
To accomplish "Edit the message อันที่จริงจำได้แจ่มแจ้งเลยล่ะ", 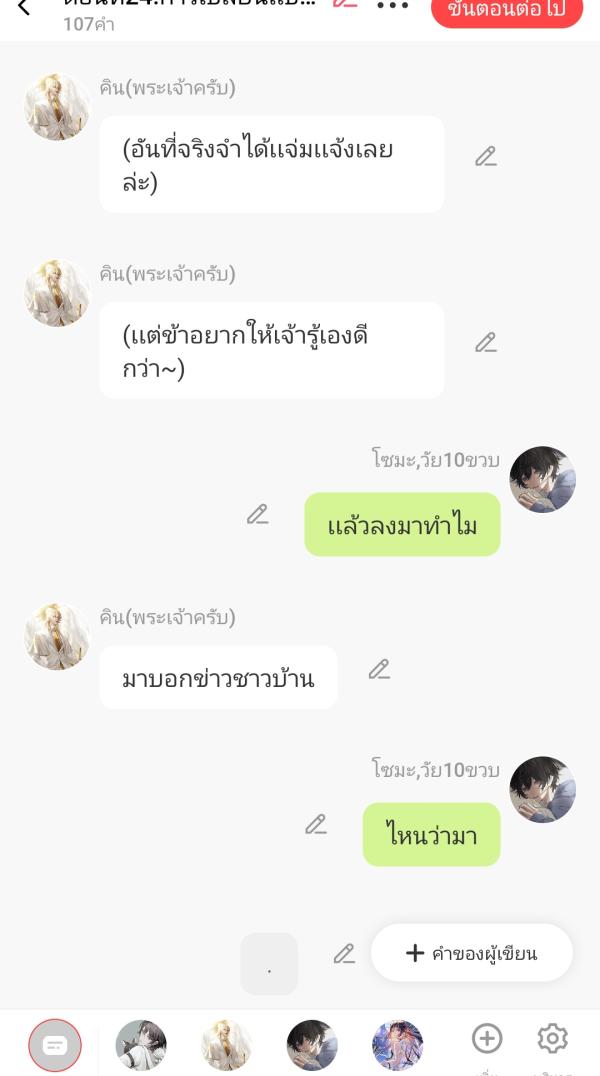I will tap(486, 157).
